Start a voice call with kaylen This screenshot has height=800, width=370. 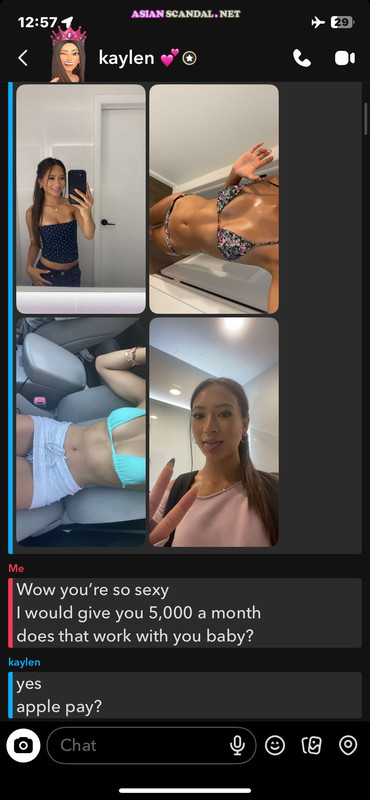(x=302, y=58)
